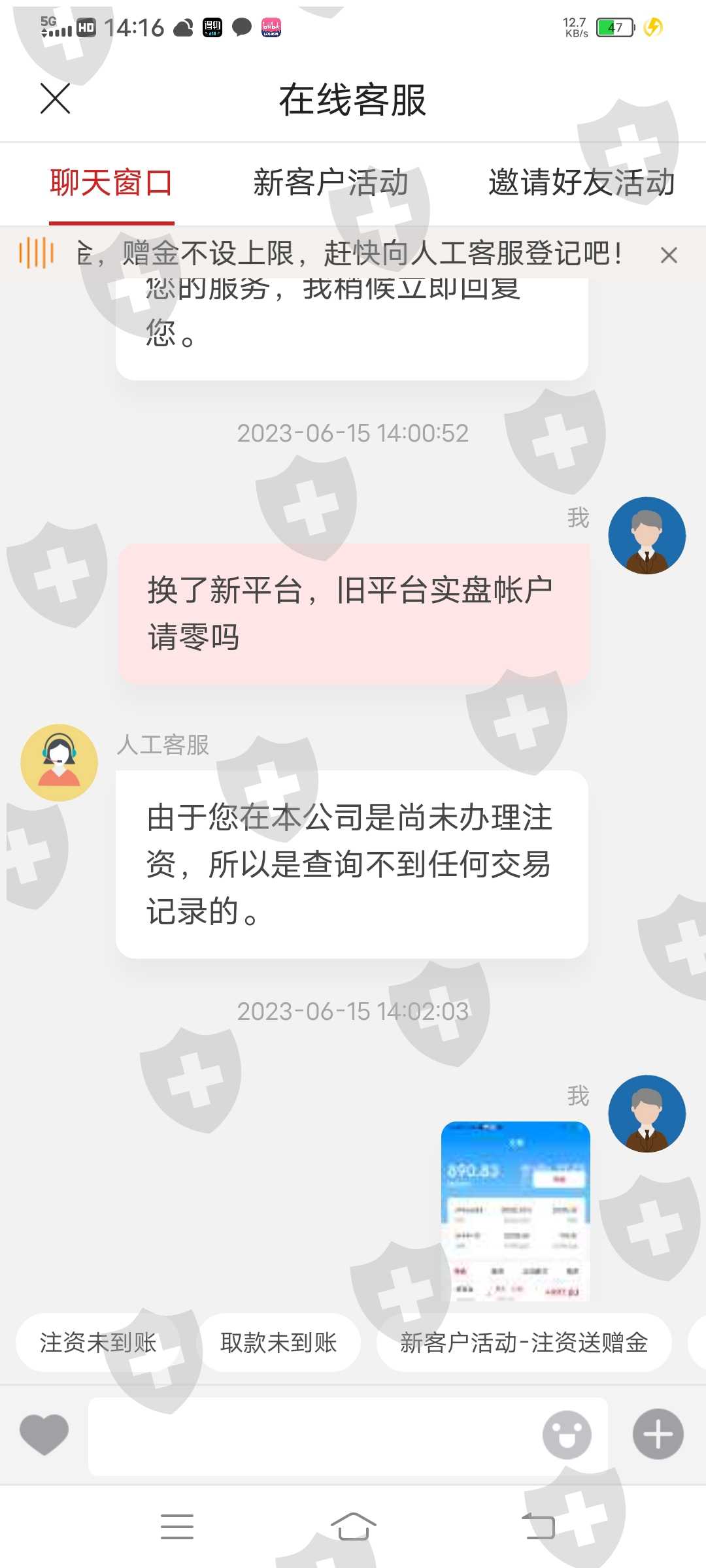
Task: Open the sent screenshot image in chat
Action: [516, 1211]
